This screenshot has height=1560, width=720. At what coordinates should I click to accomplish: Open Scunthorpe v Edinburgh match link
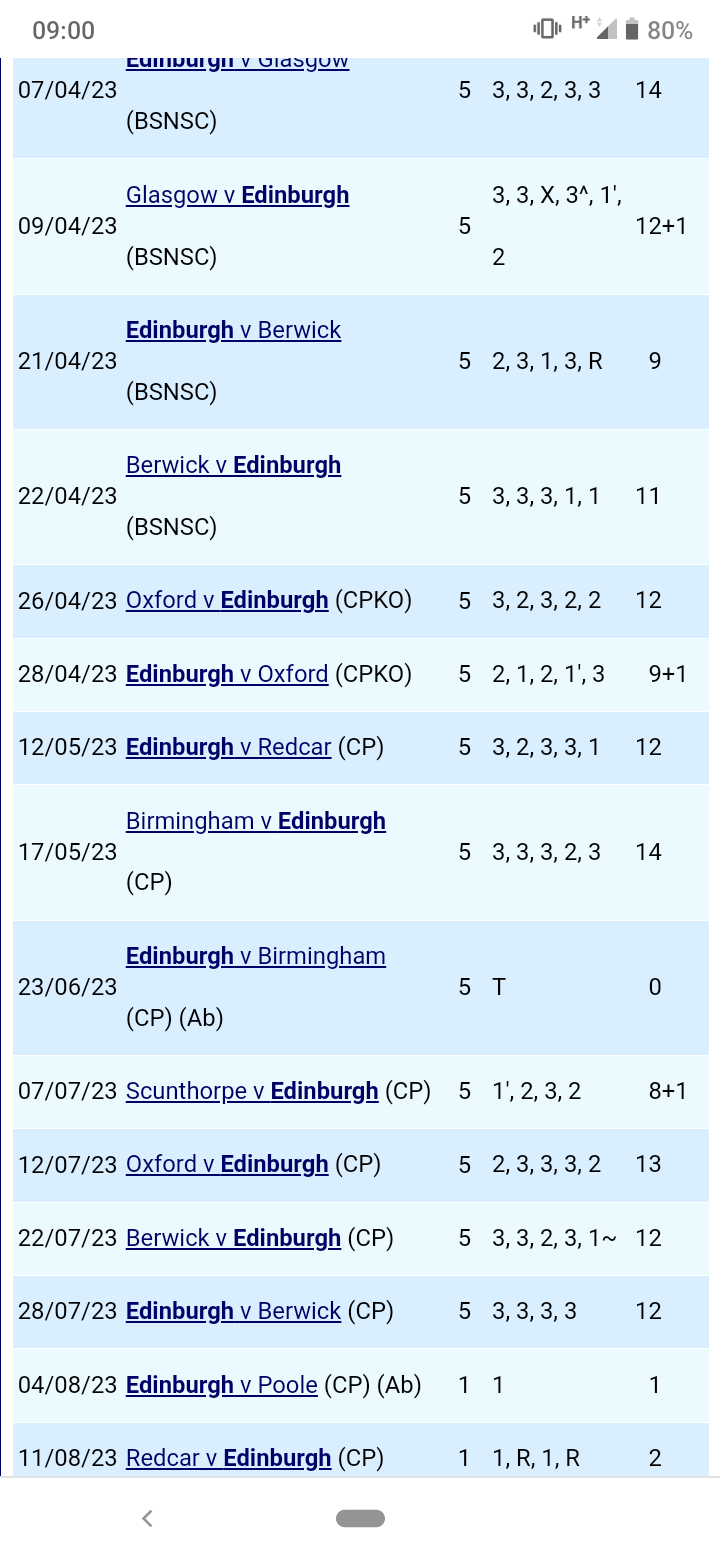point(252,1091)
